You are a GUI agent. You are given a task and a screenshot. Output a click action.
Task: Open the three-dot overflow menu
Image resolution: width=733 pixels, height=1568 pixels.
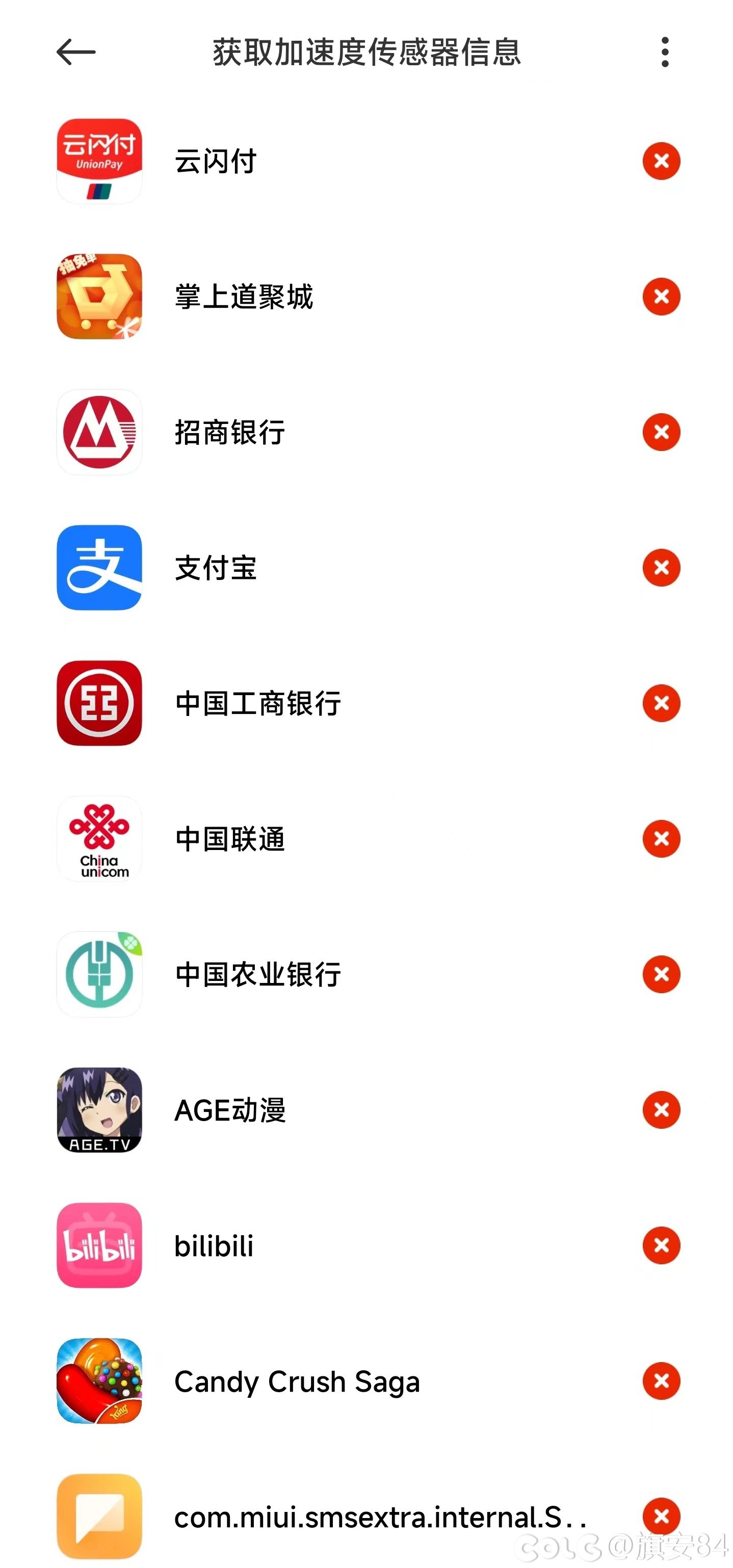click(665, 52)
